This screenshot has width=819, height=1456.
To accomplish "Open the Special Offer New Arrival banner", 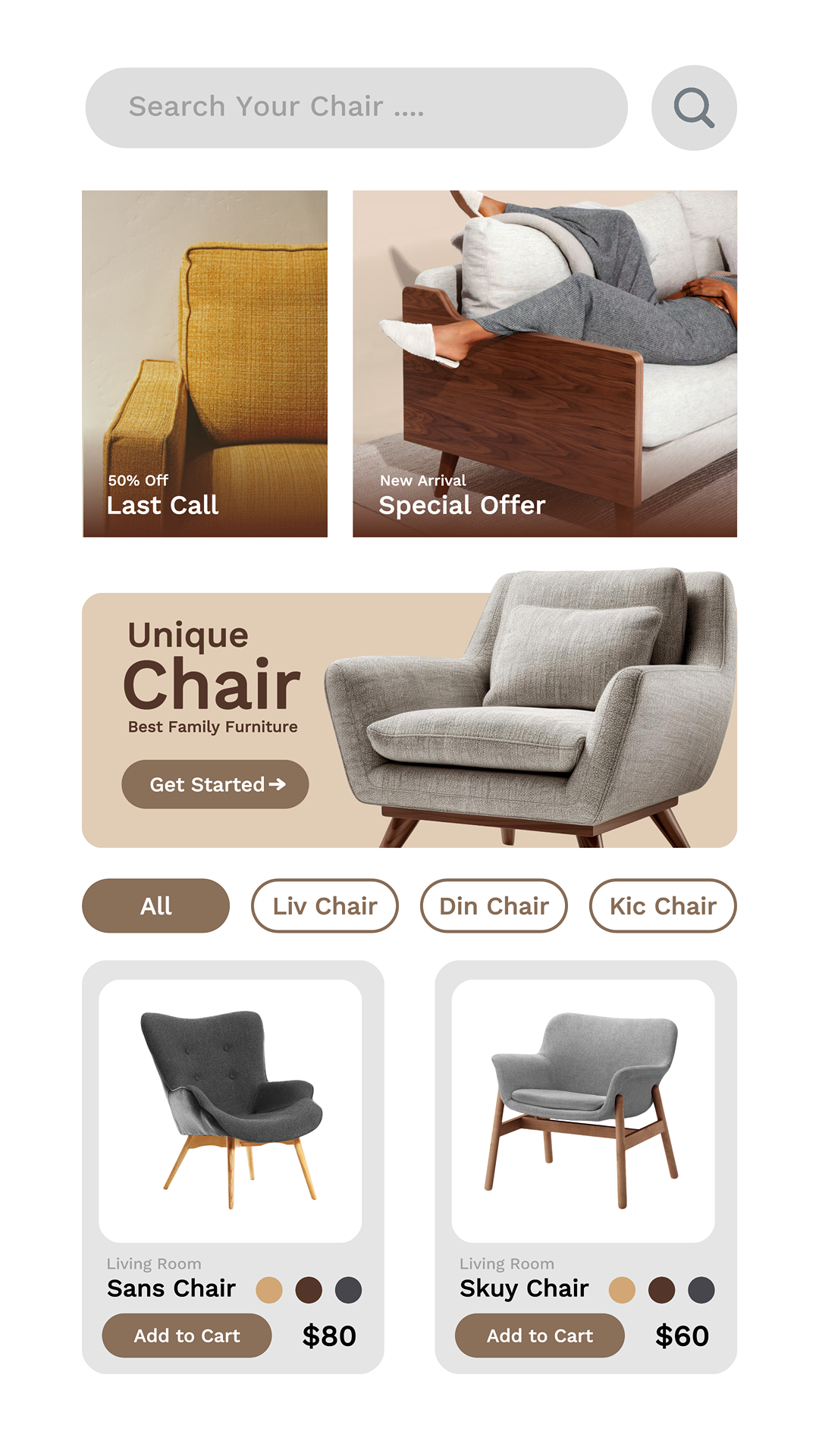I will pyautogui.click(x=544, y=364).
